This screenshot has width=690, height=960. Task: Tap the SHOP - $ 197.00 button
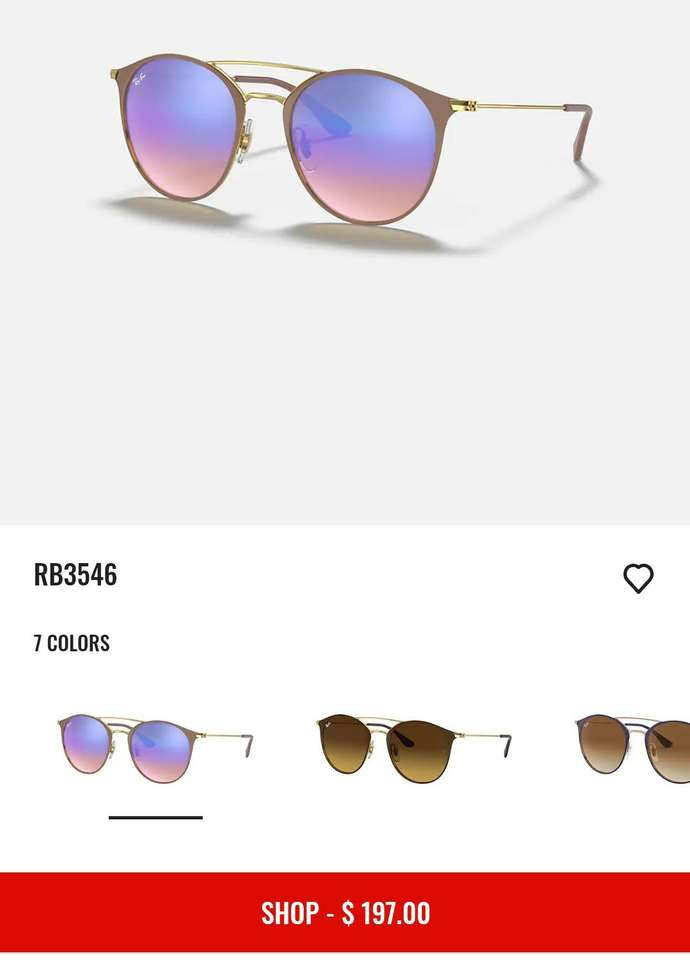tap(345, 912)
